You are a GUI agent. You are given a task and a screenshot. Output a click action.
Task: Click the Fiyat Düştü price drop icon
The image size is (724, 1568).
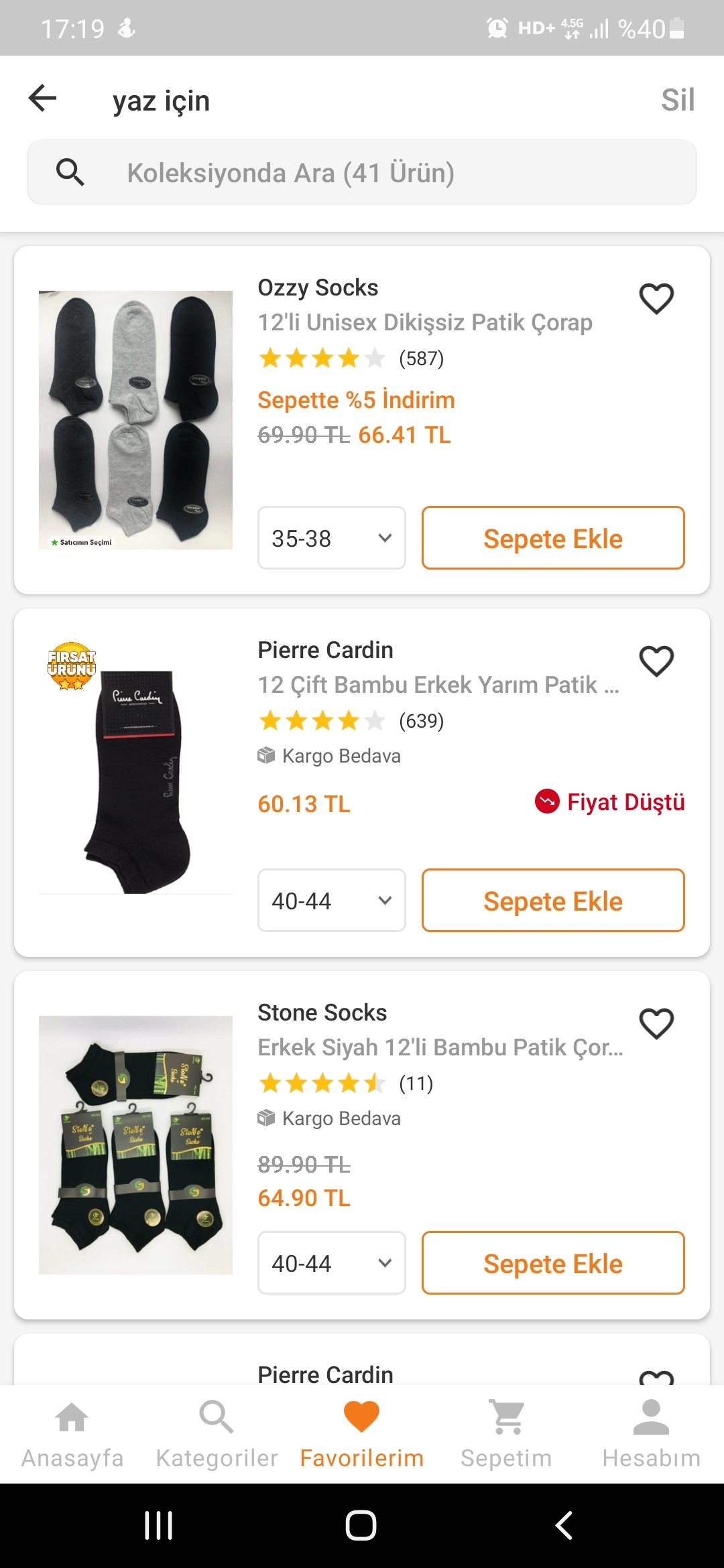(547, 801)
